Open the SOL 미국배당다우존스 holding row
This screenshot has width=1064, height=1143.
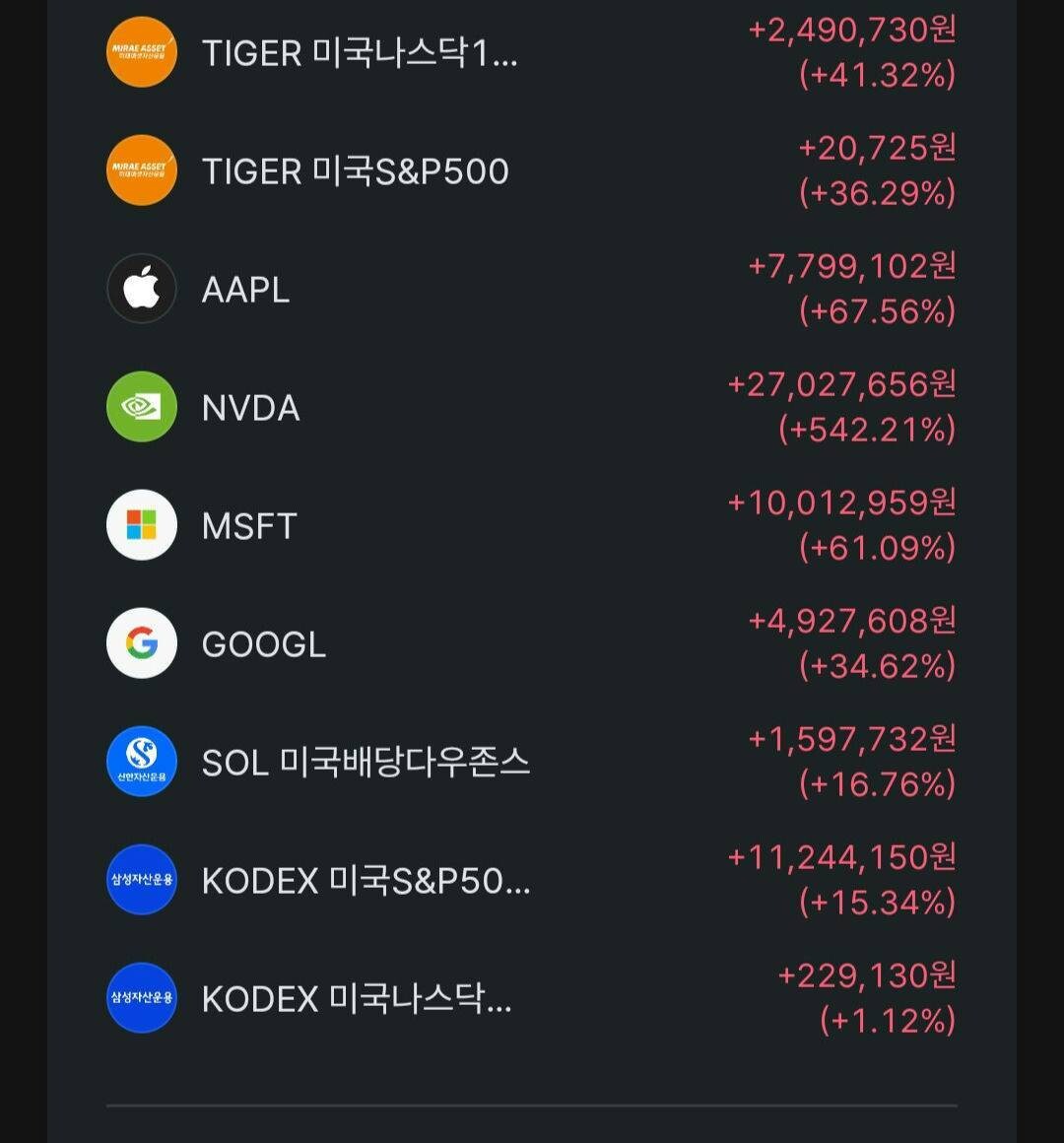tap(365, 761)
